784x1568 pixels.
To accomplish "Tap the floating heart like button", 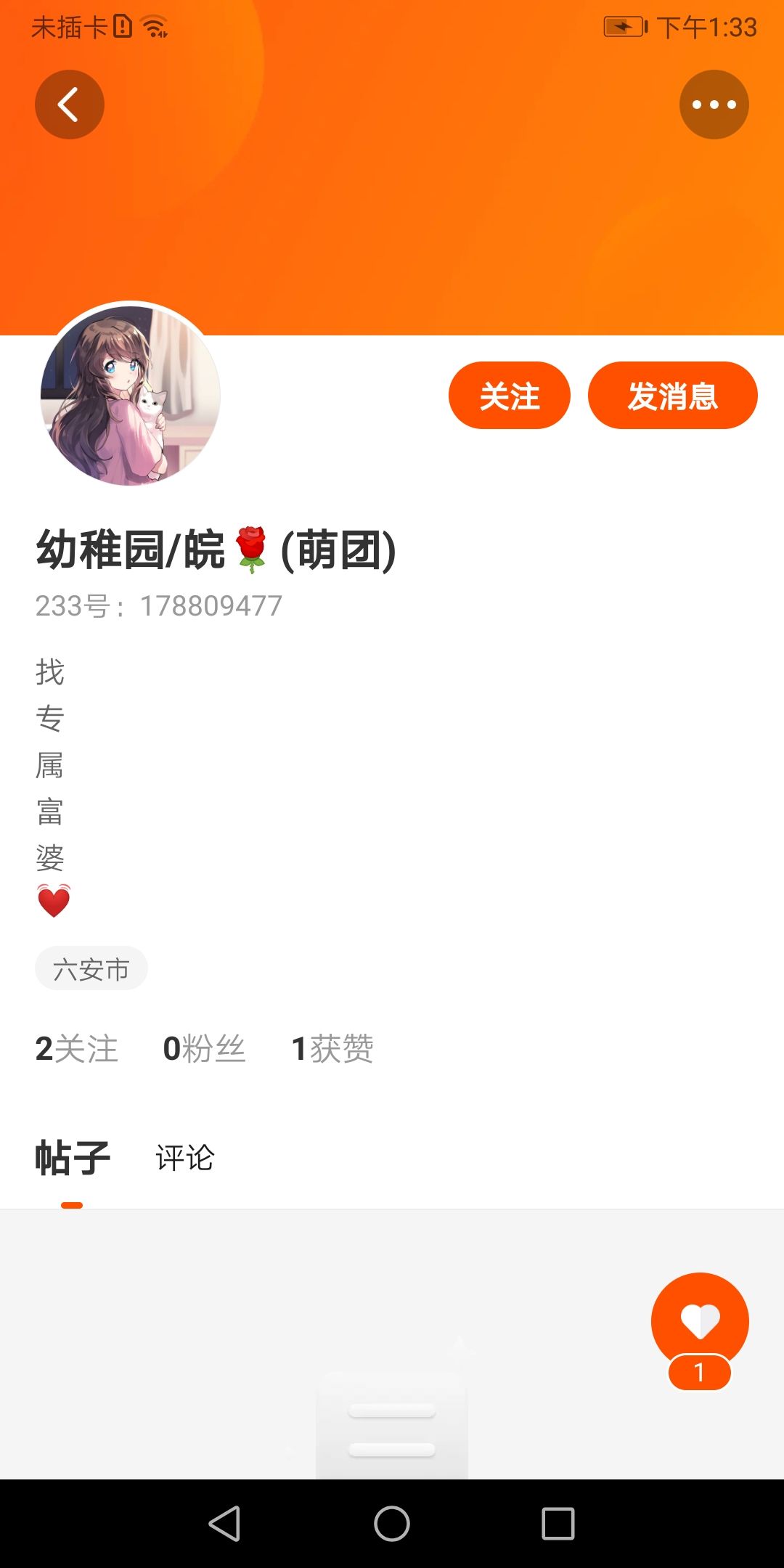I will [700, 1323].
